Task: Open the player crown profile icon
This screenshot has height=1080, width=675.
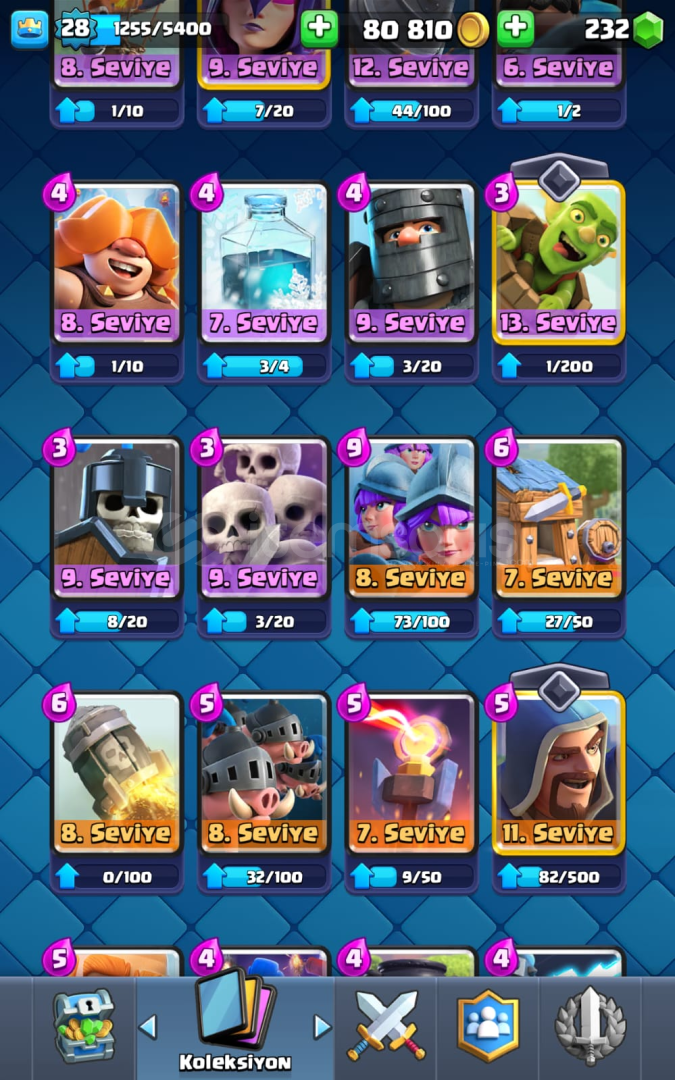Action: coord(30,29)
